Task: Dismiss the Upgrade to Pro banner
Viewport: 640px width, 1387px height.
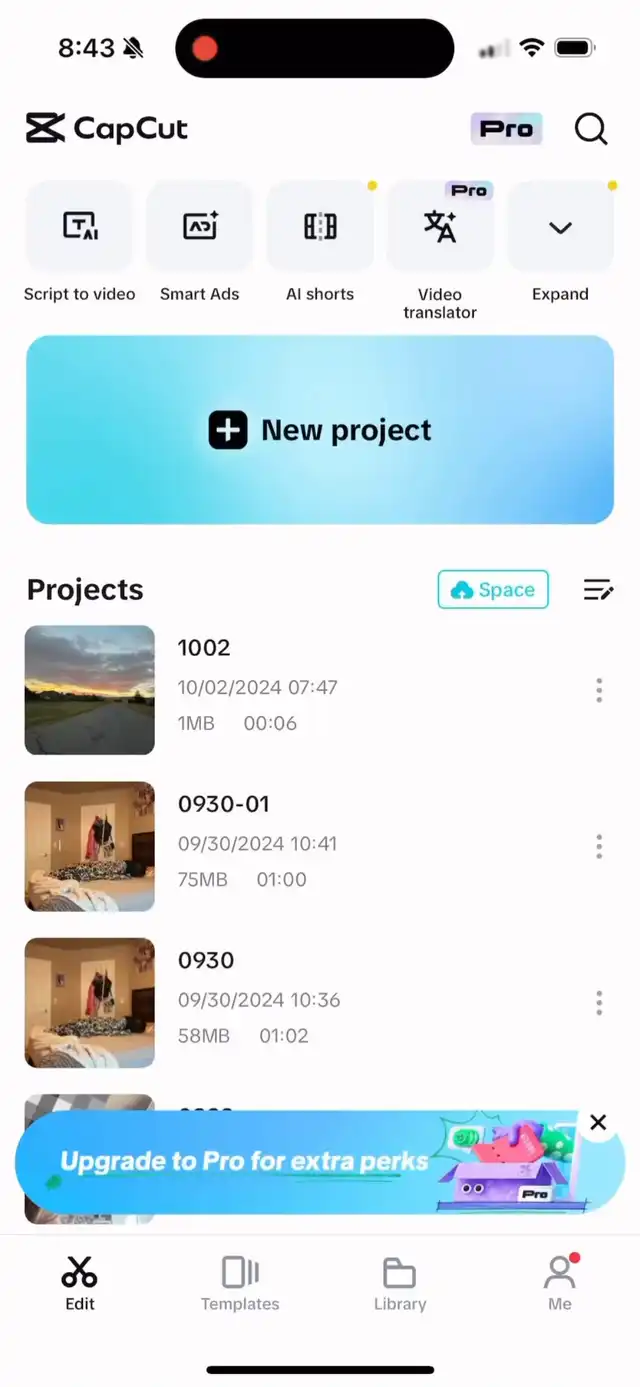Action: click(598, 1122)
